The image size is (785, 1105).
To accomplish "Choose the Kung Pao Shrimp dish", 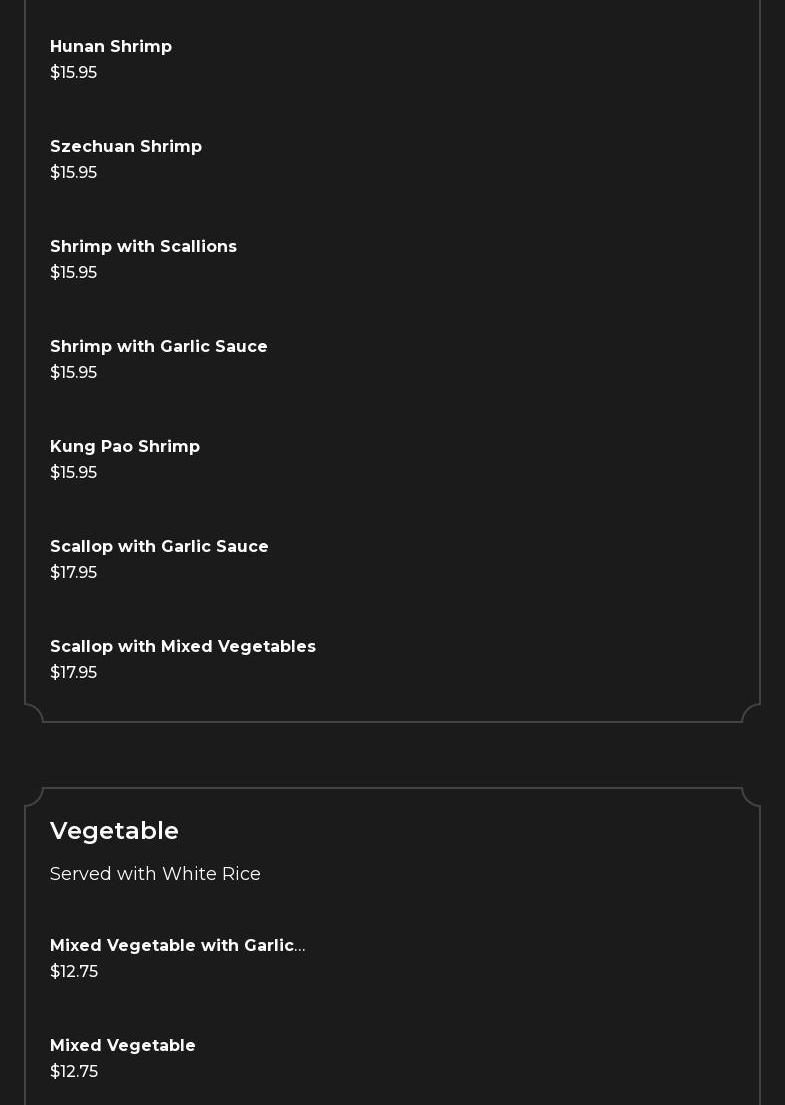I will (x=125, y=447).
